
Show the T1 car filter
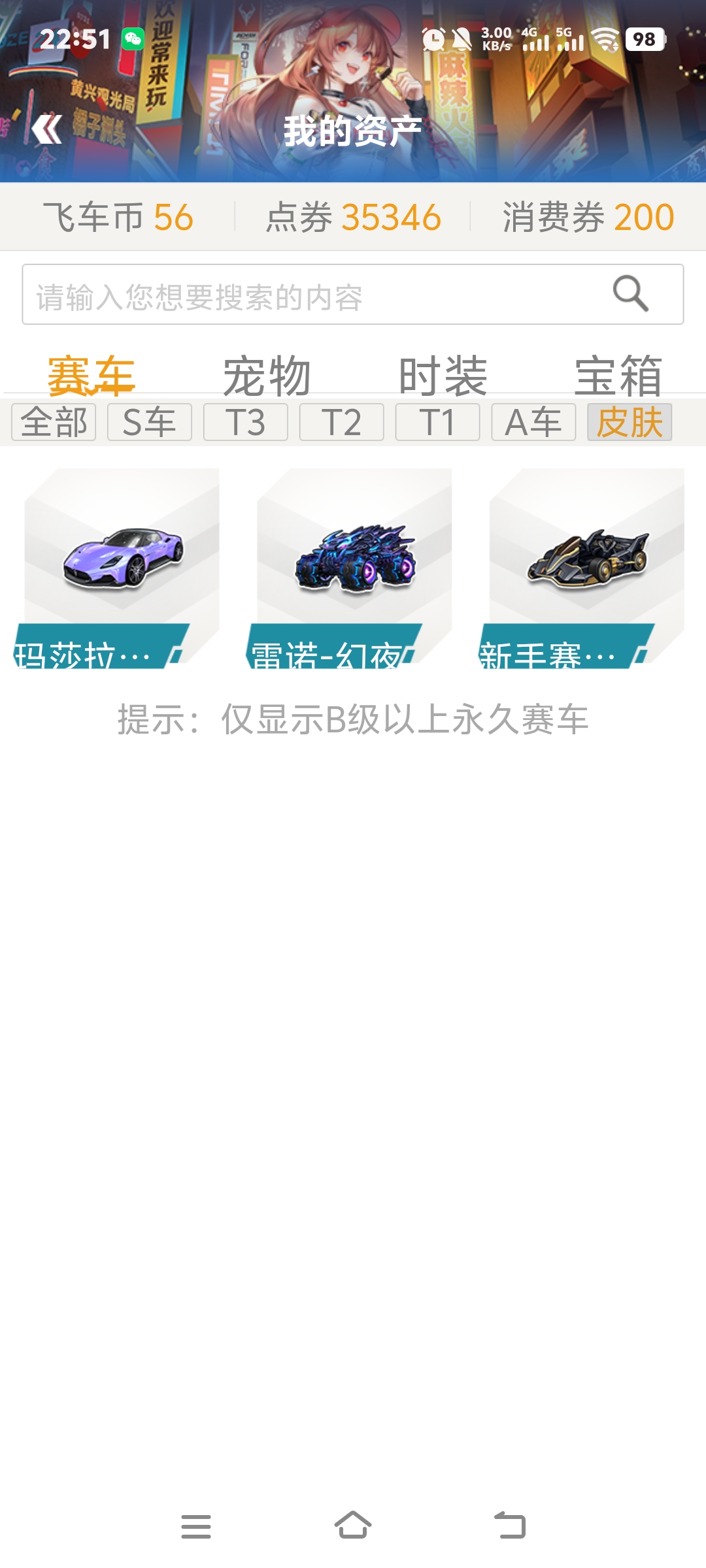click(438, 422)
